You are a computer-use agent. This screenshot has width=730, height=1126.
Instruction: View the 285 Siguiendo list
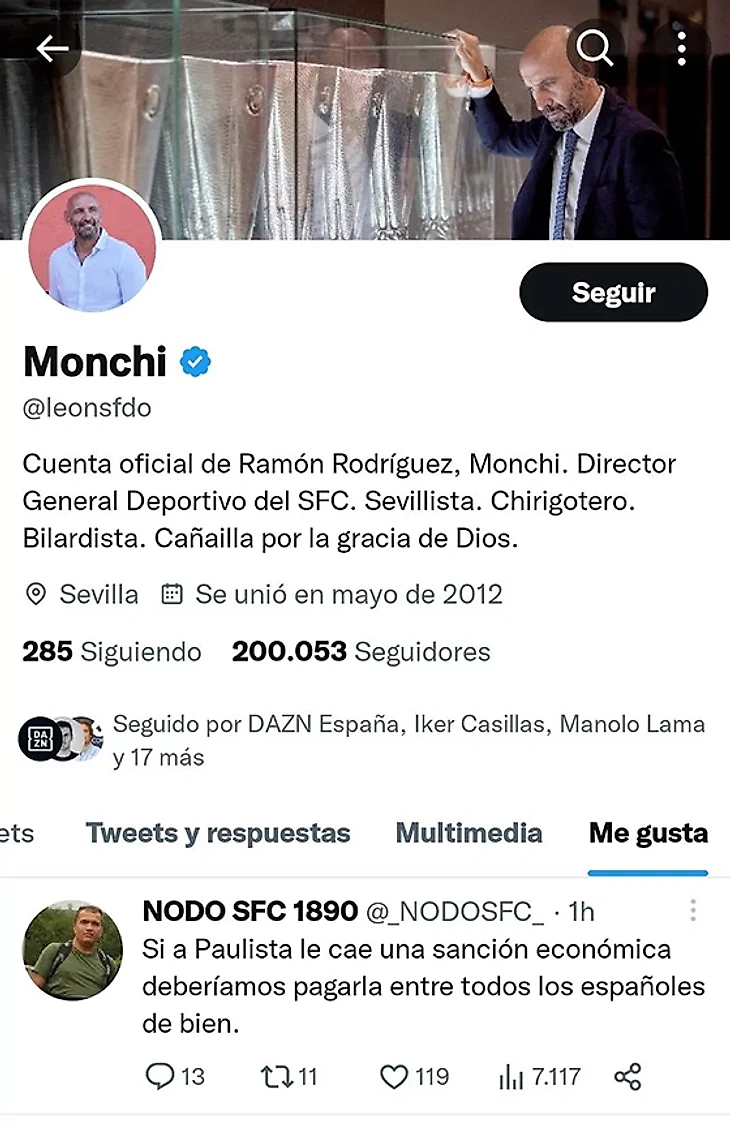tap(112, 652)
